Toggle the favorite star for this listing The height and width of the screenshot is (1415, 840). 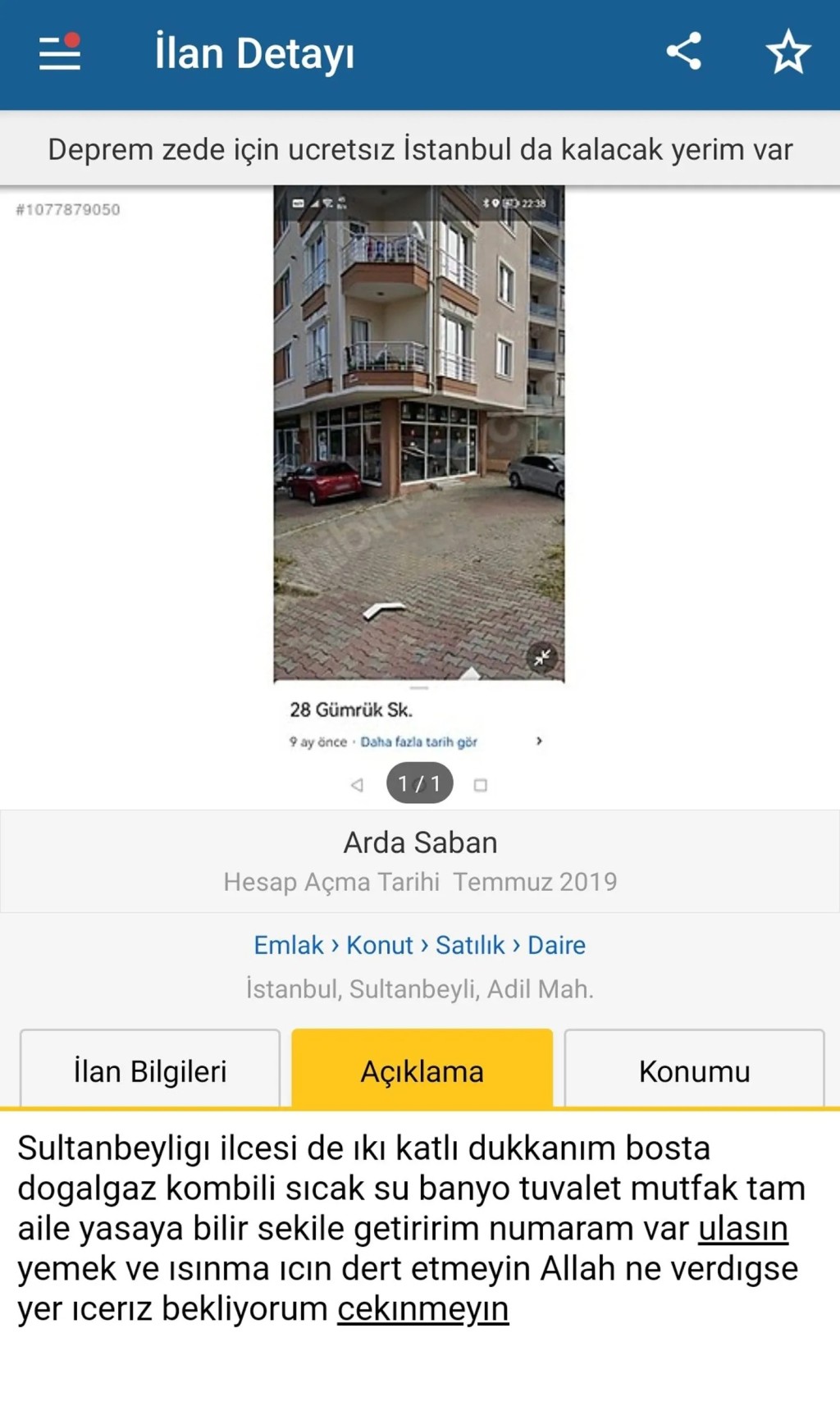[787, 52]
